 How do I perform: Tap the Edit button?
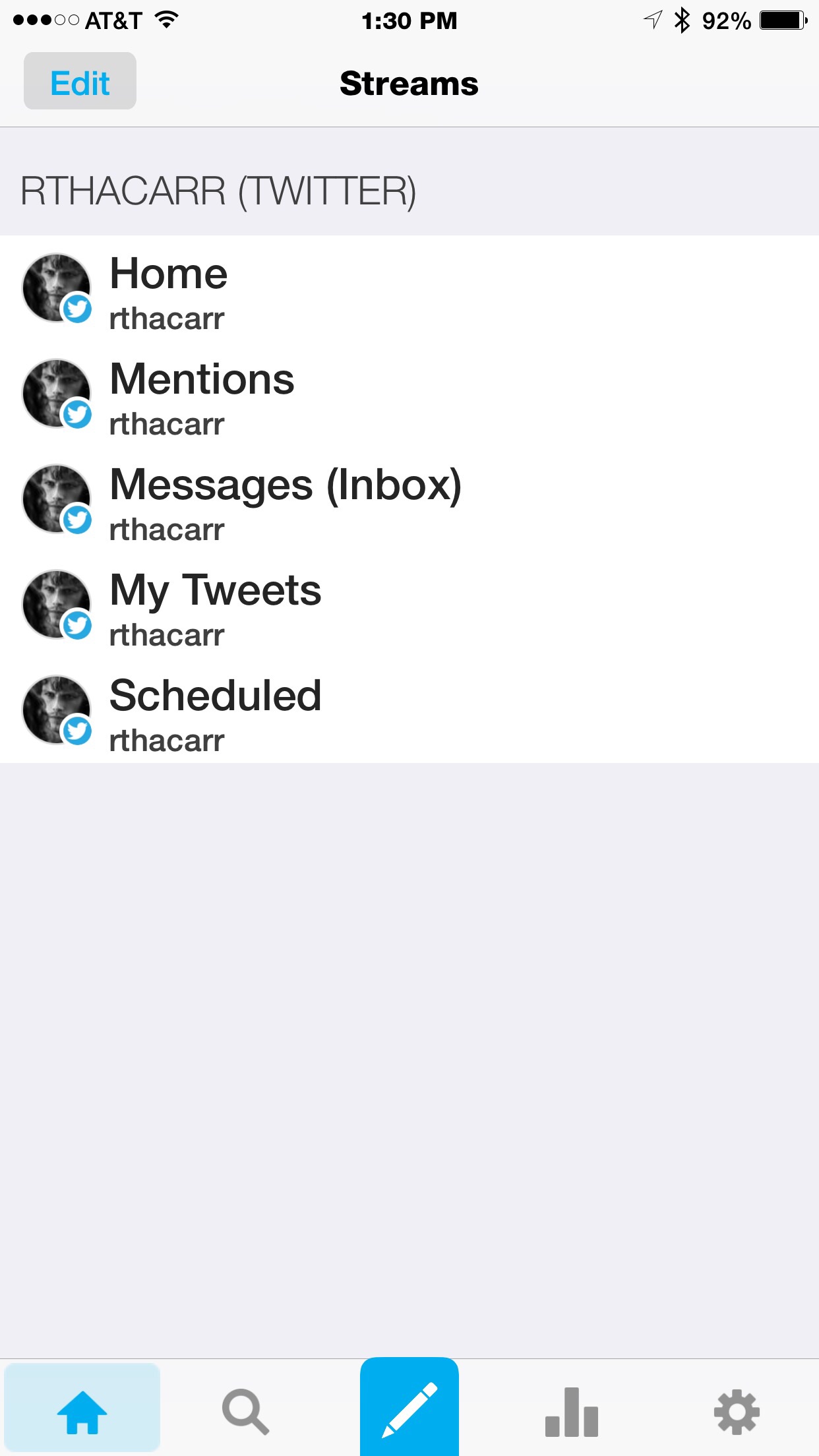pyautogui.click(x=80, y=82)
